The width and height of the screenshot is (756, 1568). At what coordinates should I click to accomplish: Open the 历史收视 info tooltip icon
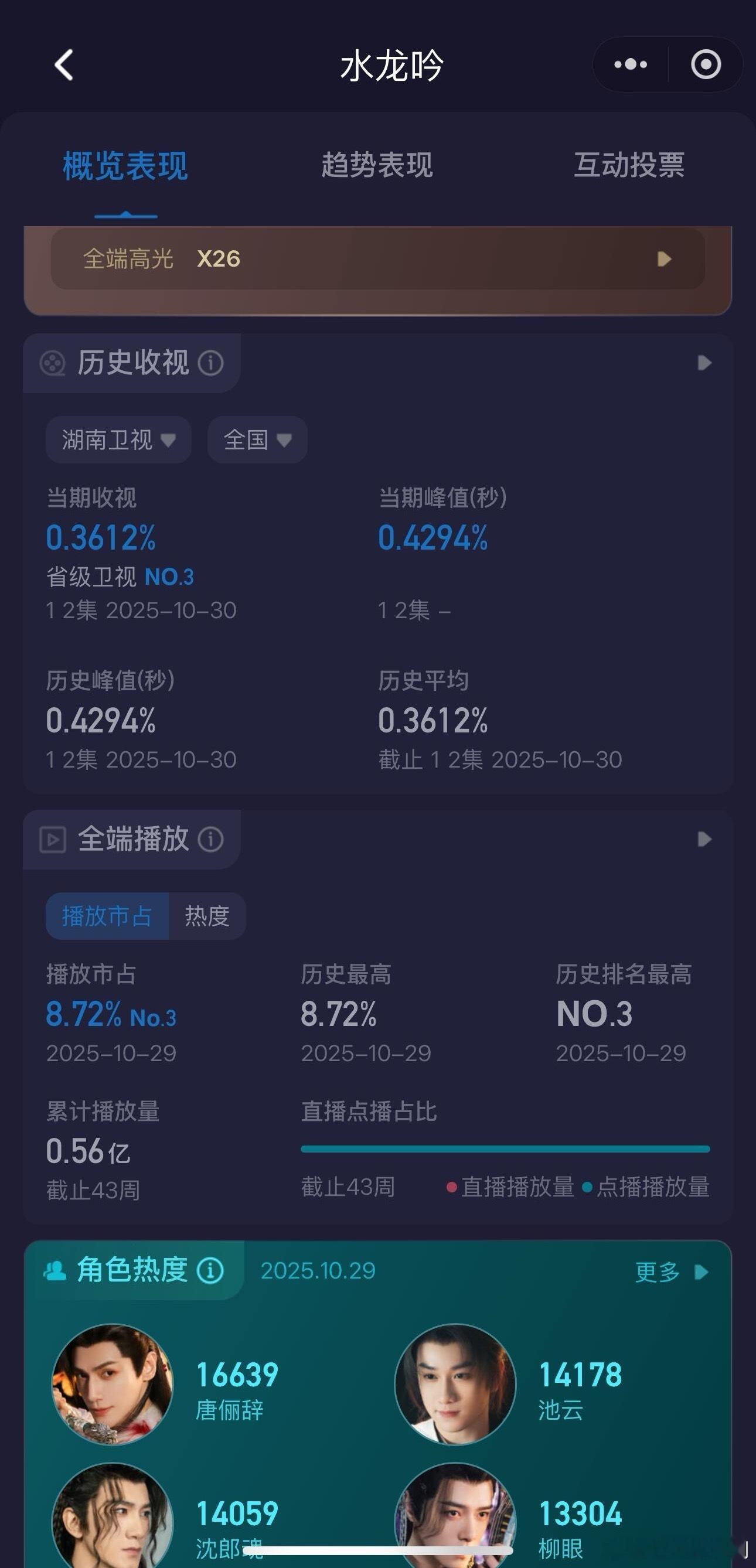[x=210, y=363]
